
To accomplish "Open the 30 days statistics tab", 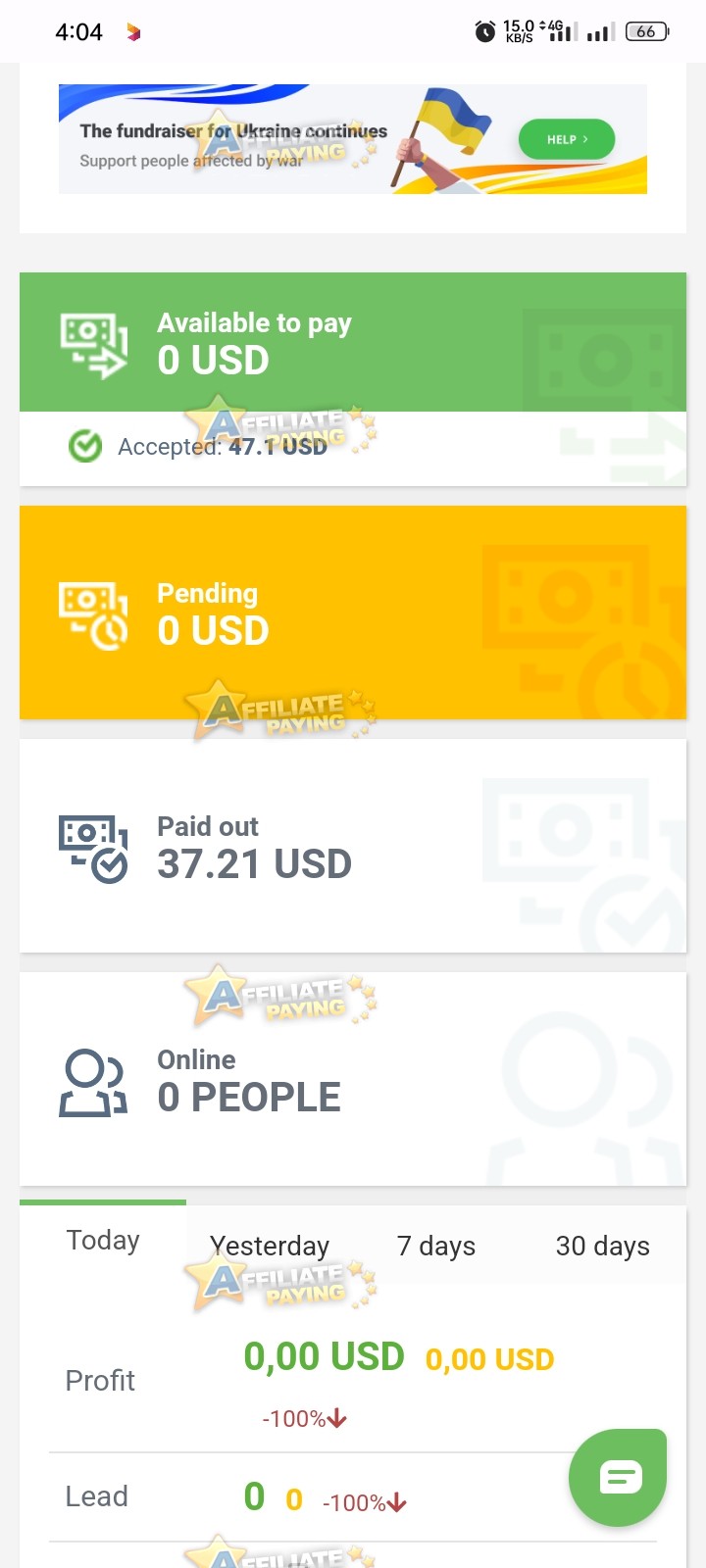I will (602, 1246).
